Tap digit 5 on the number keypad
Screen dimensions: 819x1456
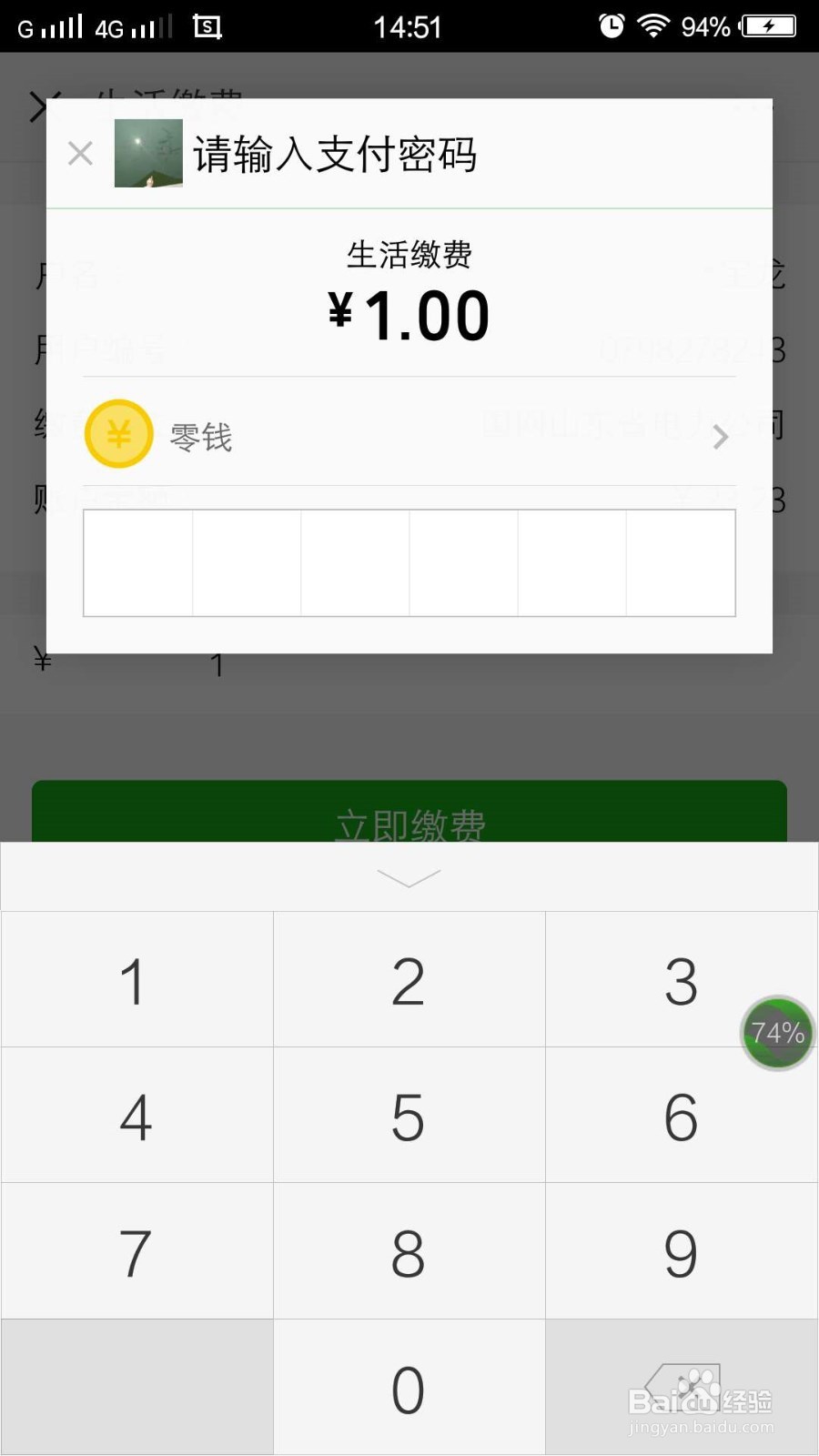pos(409,1116)
